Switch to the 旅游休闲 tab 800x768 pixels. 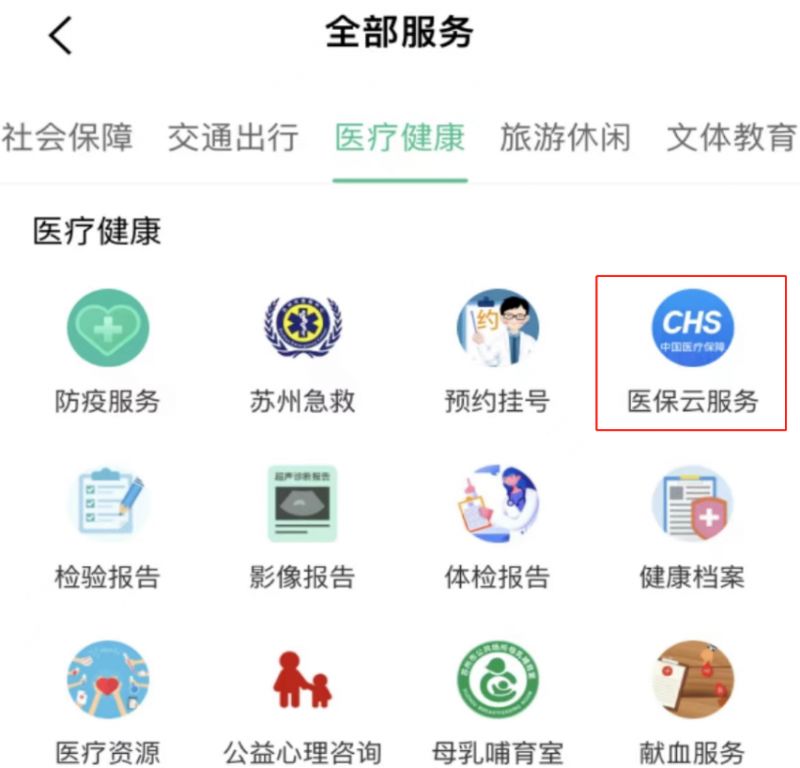click(566, 138)
